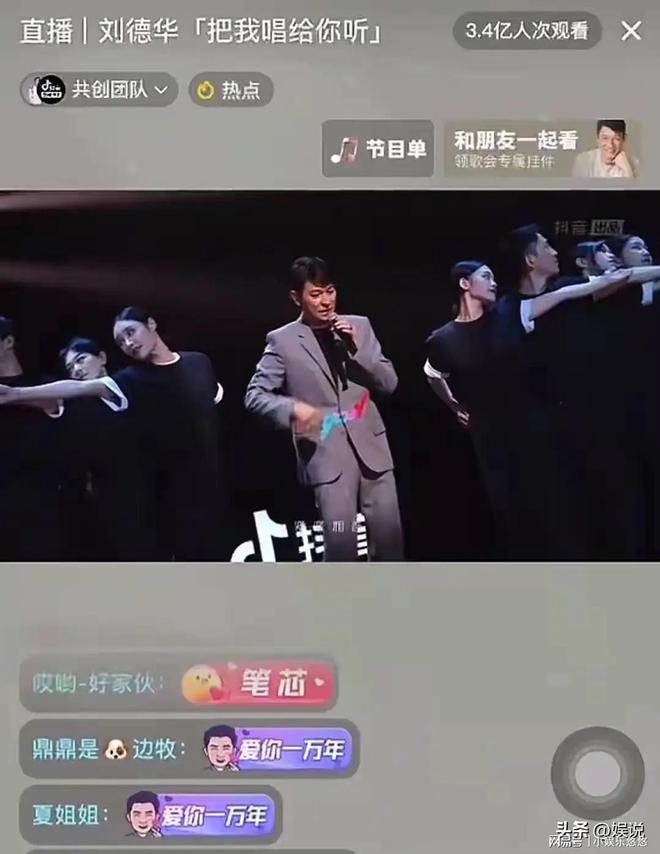Screen dimensions: 660x854
Task: Open the 节目单 program list
Action: [378, 149]
